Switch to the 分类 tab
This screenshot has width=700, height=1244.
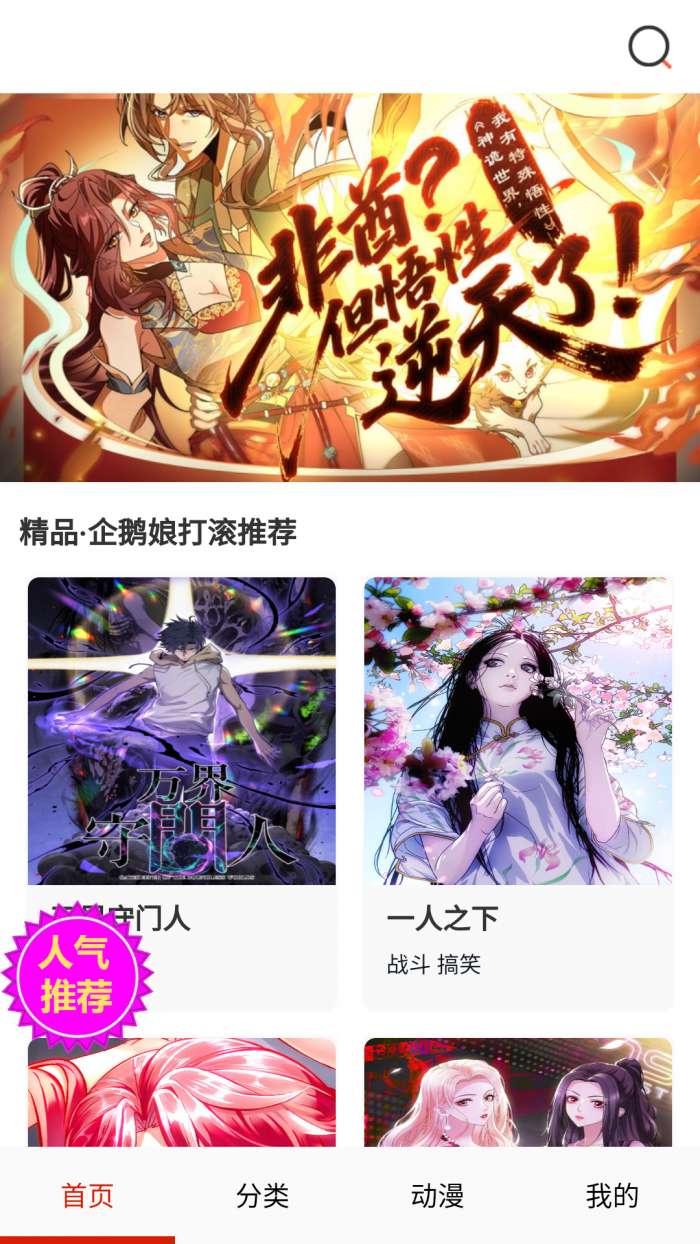(x=263, y=1196)
